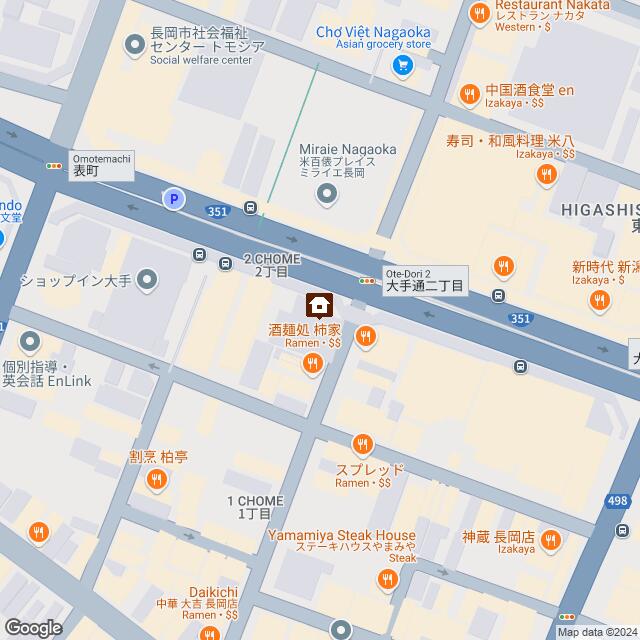Select the 新時代 新潟 izakaya pin
Viewport: 640px width, 640px height.
pos(504,266)
